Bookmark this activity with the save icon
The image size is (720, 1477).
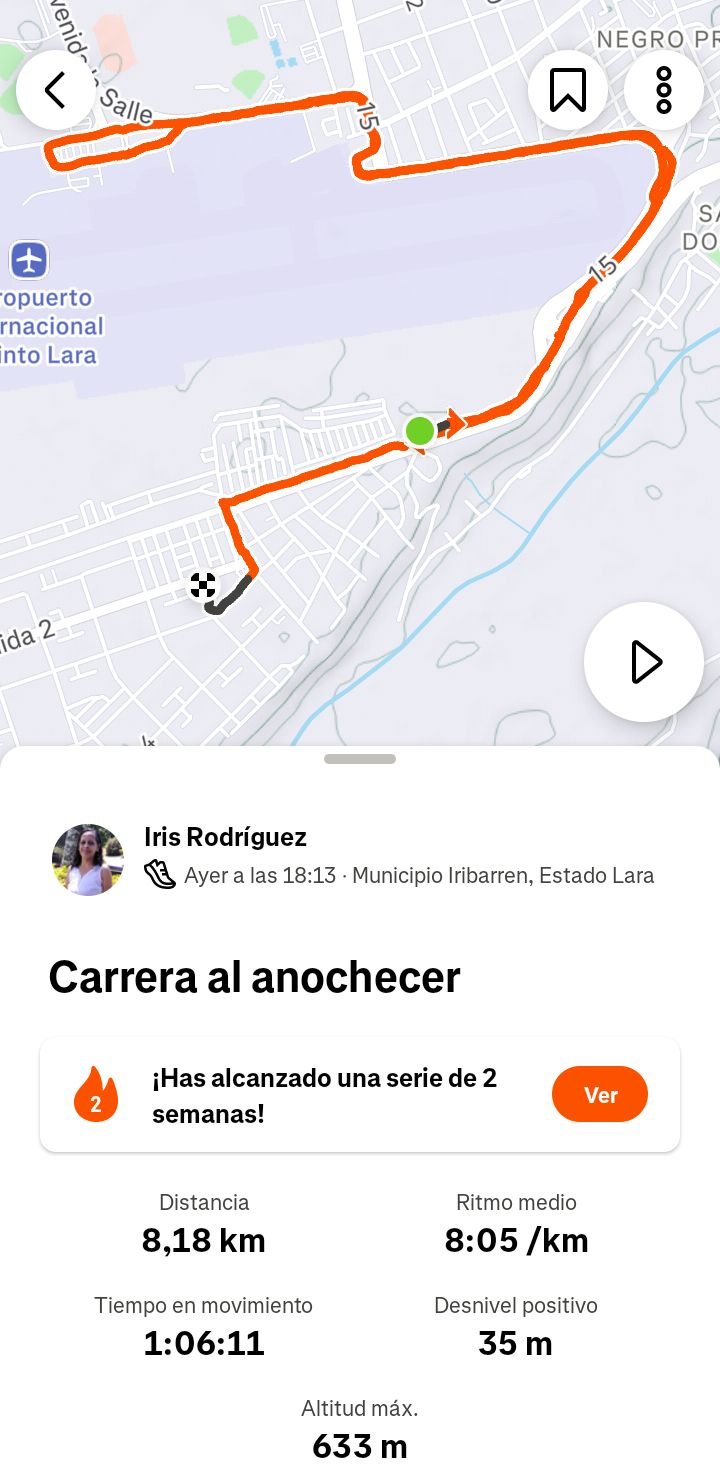(567, 88)
